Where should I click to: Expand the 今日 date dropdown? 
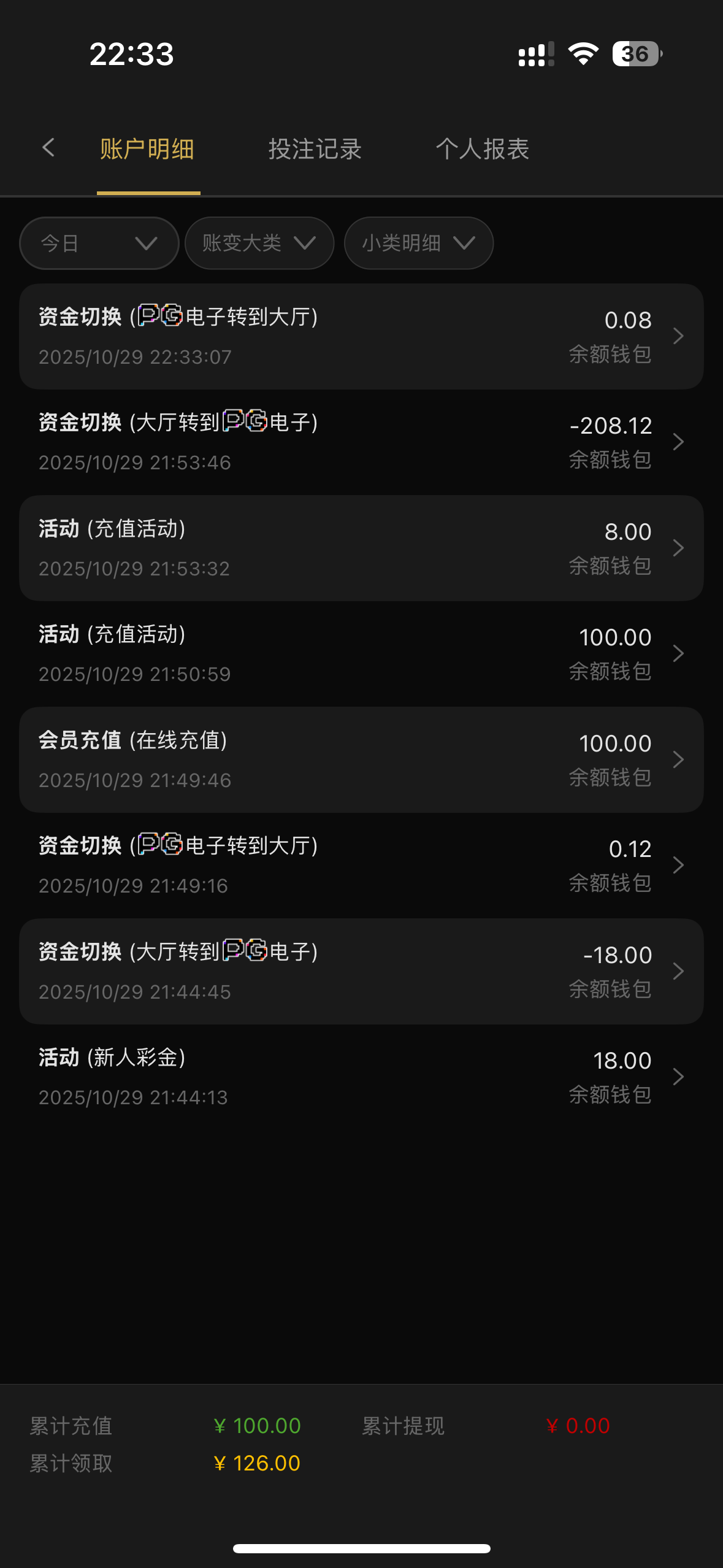tap(99, 244)
